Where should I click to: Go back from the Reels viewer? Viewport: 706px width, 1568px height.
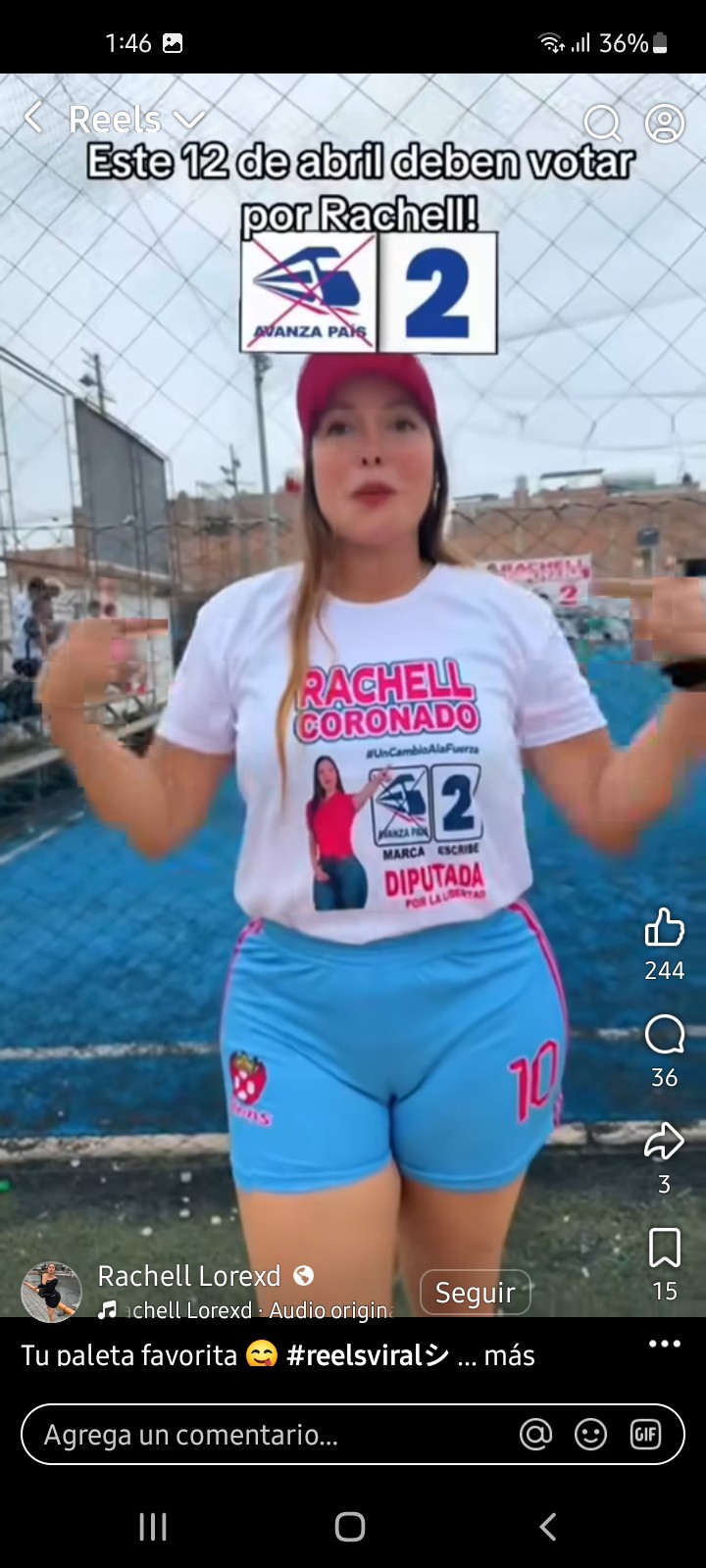[33, 118]
